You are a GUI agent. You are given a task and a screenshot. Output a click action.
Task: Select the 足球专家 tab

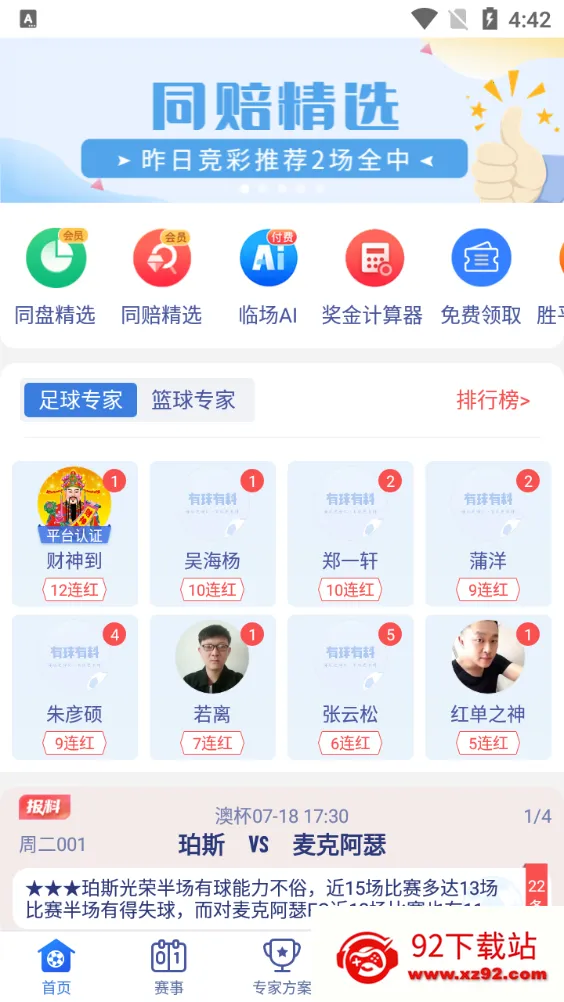80,400
